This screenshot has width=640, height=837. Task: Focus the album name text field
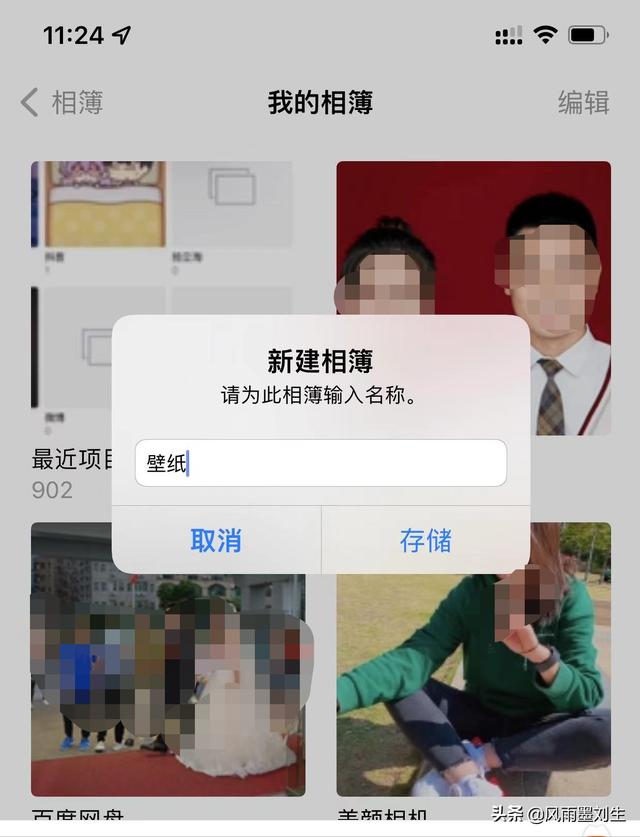pos(320,463)
